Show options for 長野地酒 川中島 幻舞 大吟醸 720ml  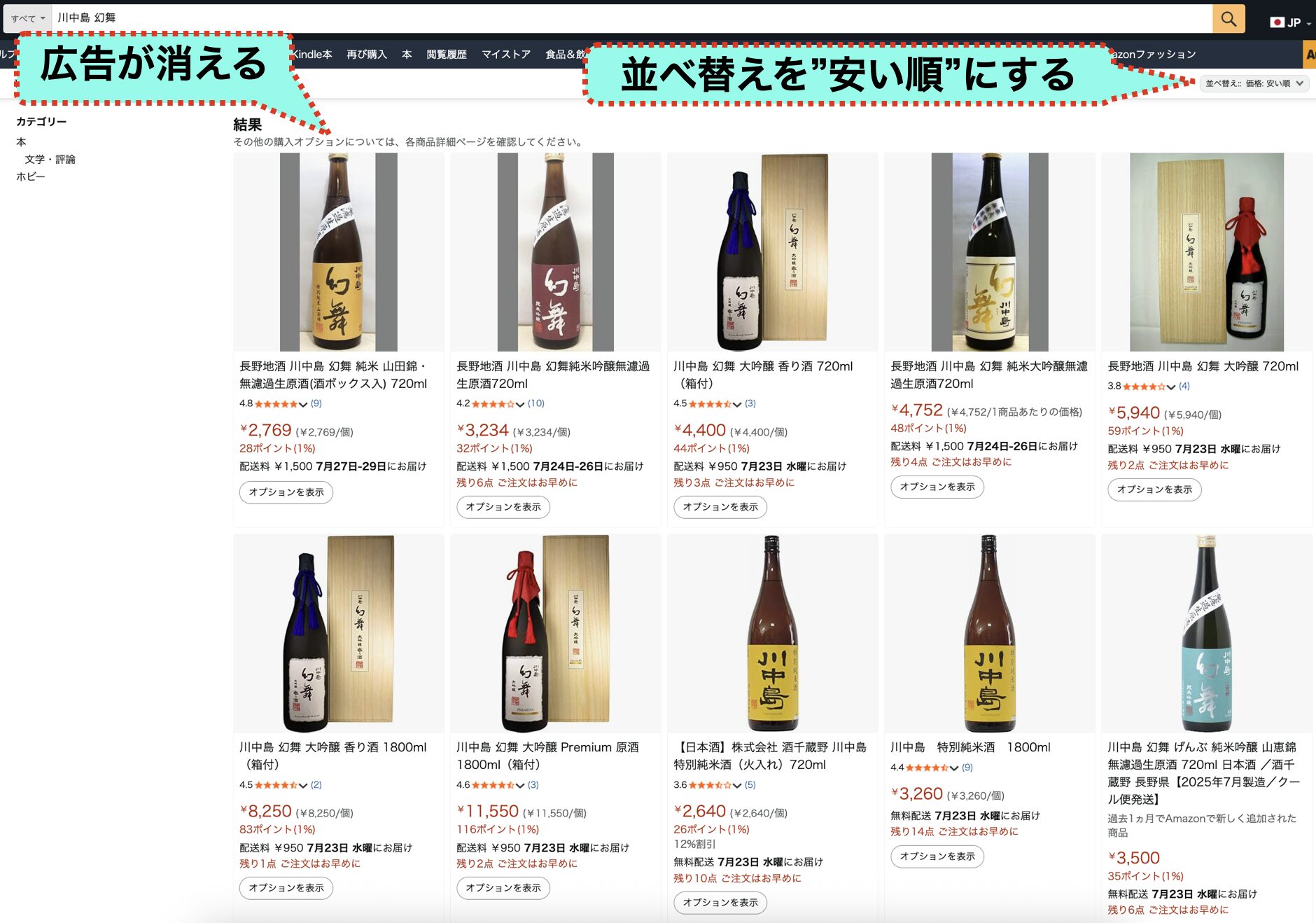tap(1154, 490)
